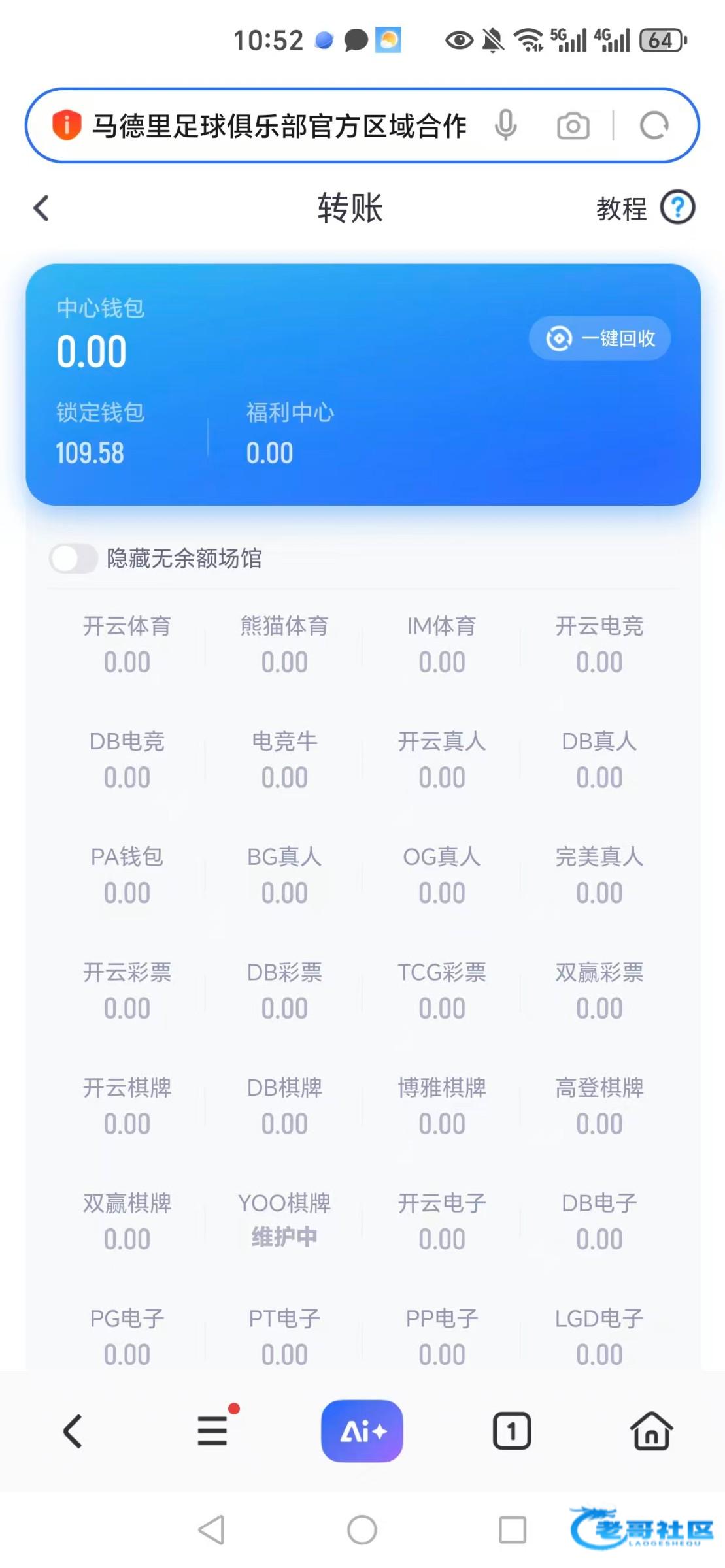Select the PA钱包 venue

click(127, 875)
